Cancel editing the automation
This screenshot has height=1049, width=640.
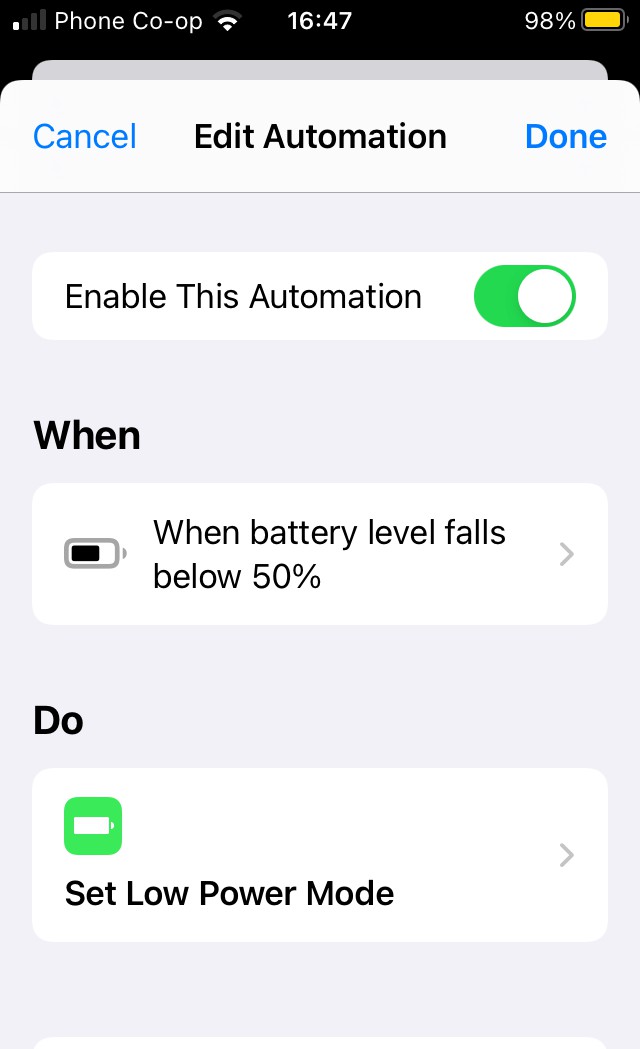[x=85, y=136]
